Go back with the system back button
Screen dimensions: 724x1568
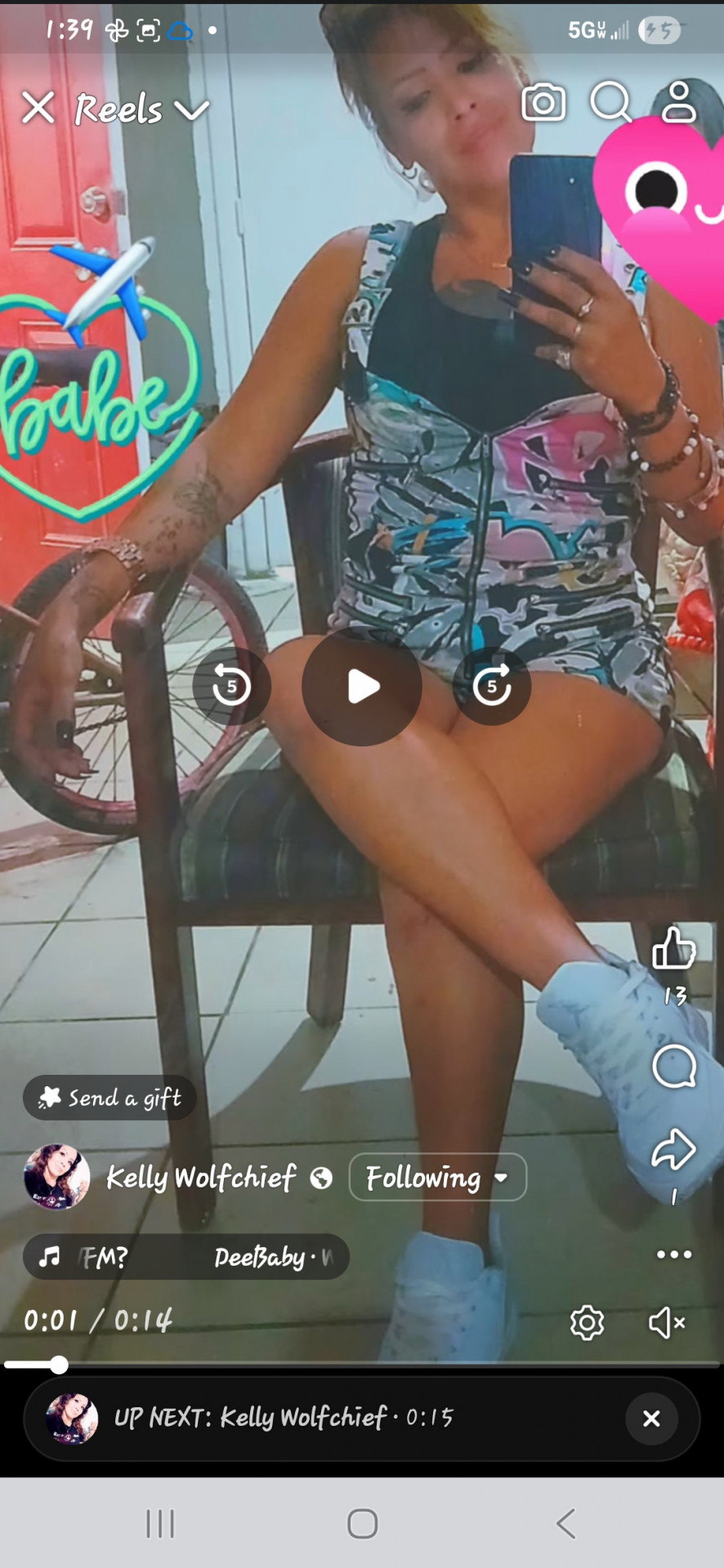[x=565, y=1524]
